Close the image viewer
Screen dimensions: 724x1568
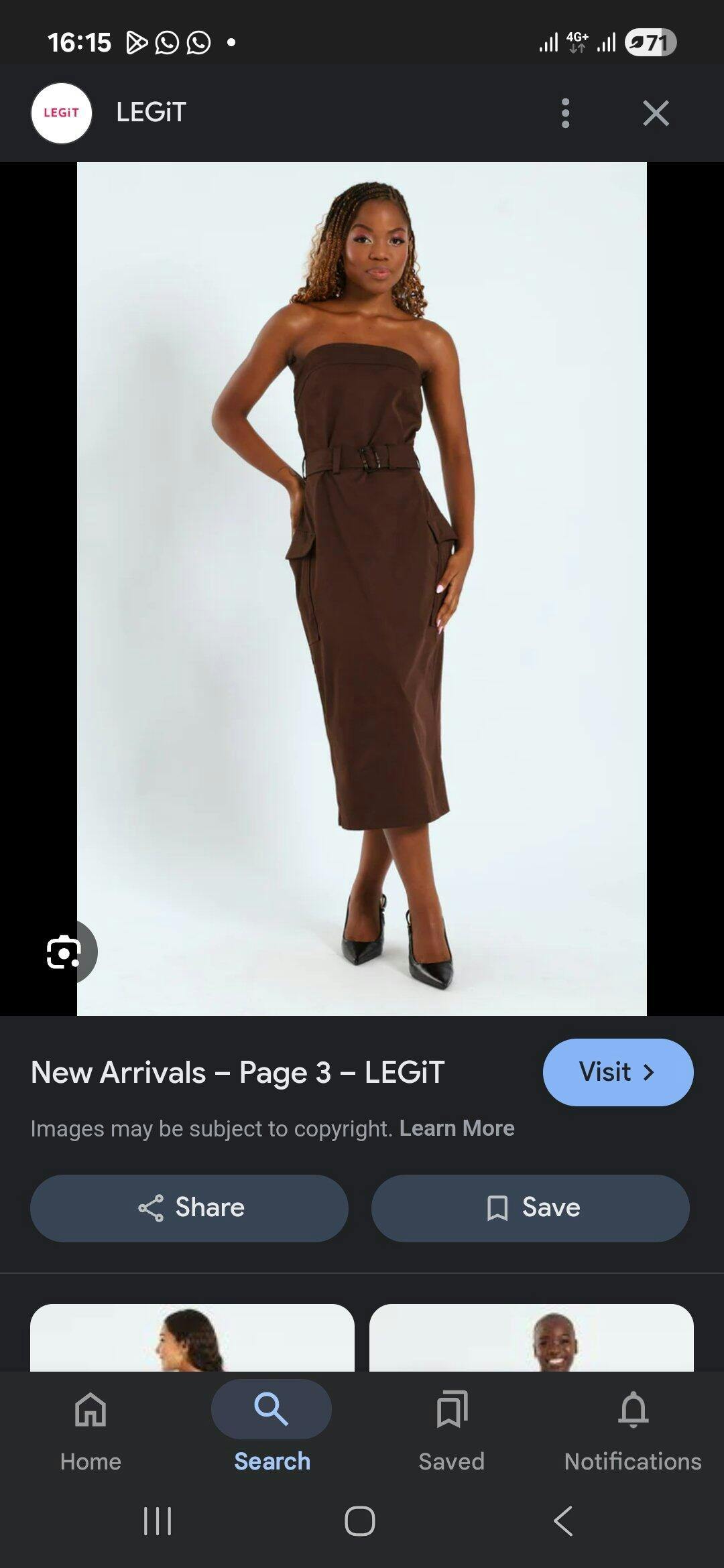click(655, 113)
